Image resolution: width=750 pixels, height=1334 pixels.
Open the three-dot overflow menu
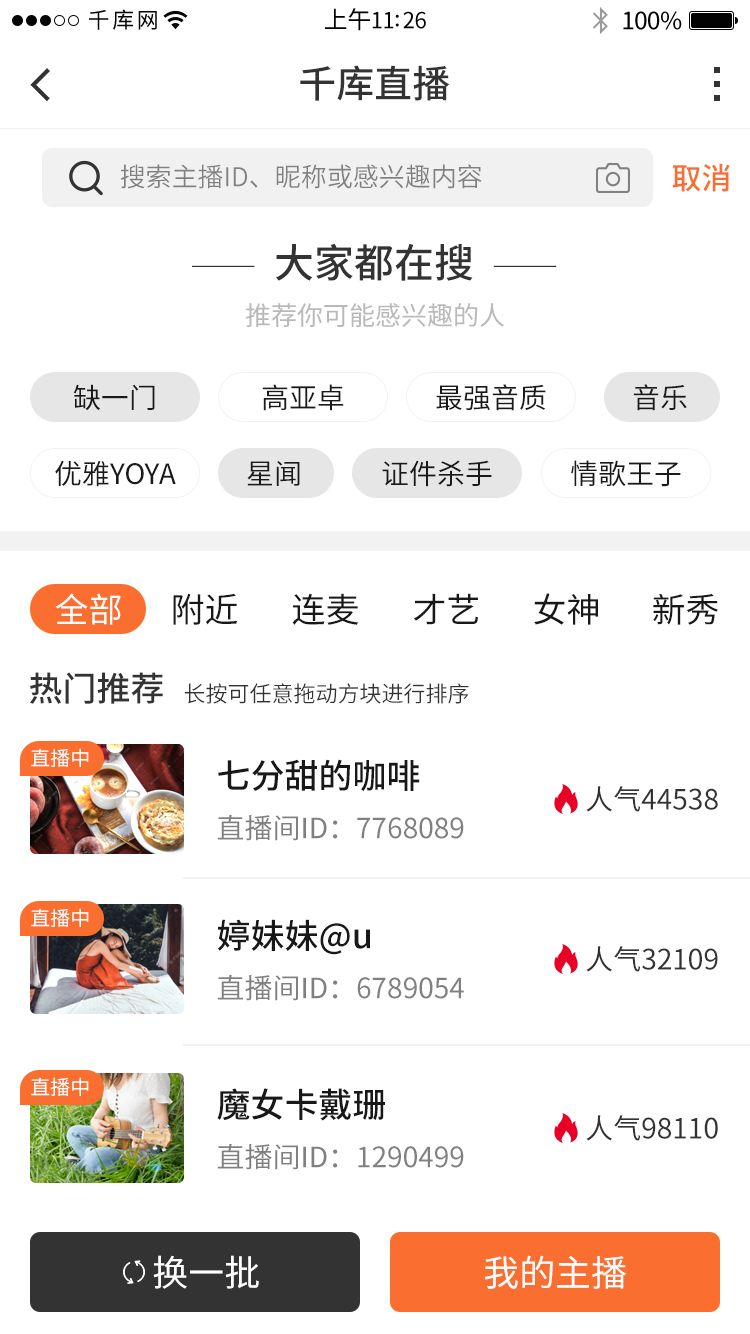[716, 85]
